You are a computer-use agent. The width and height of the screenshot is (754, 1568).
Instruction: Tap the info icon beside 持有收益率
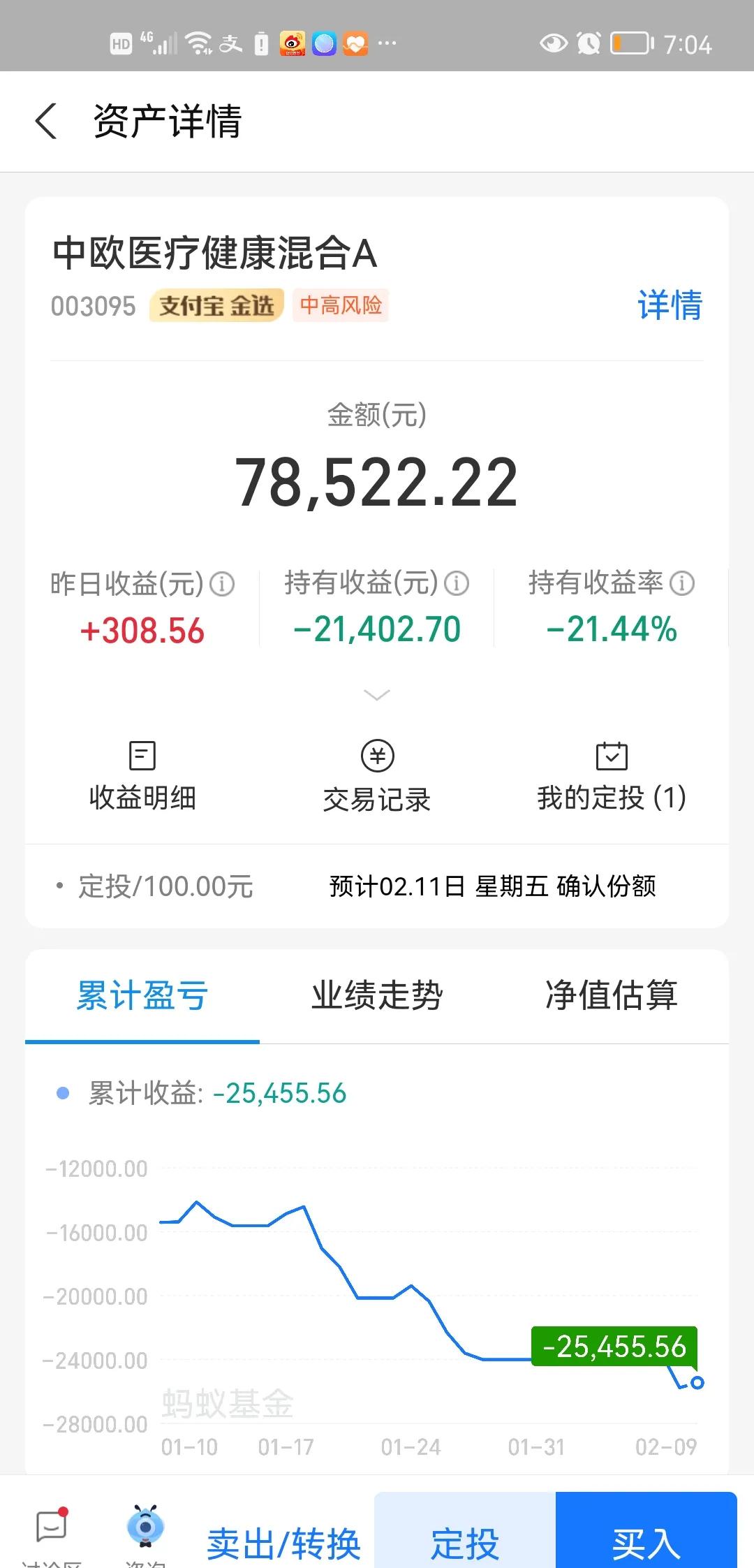pos(682,582)
